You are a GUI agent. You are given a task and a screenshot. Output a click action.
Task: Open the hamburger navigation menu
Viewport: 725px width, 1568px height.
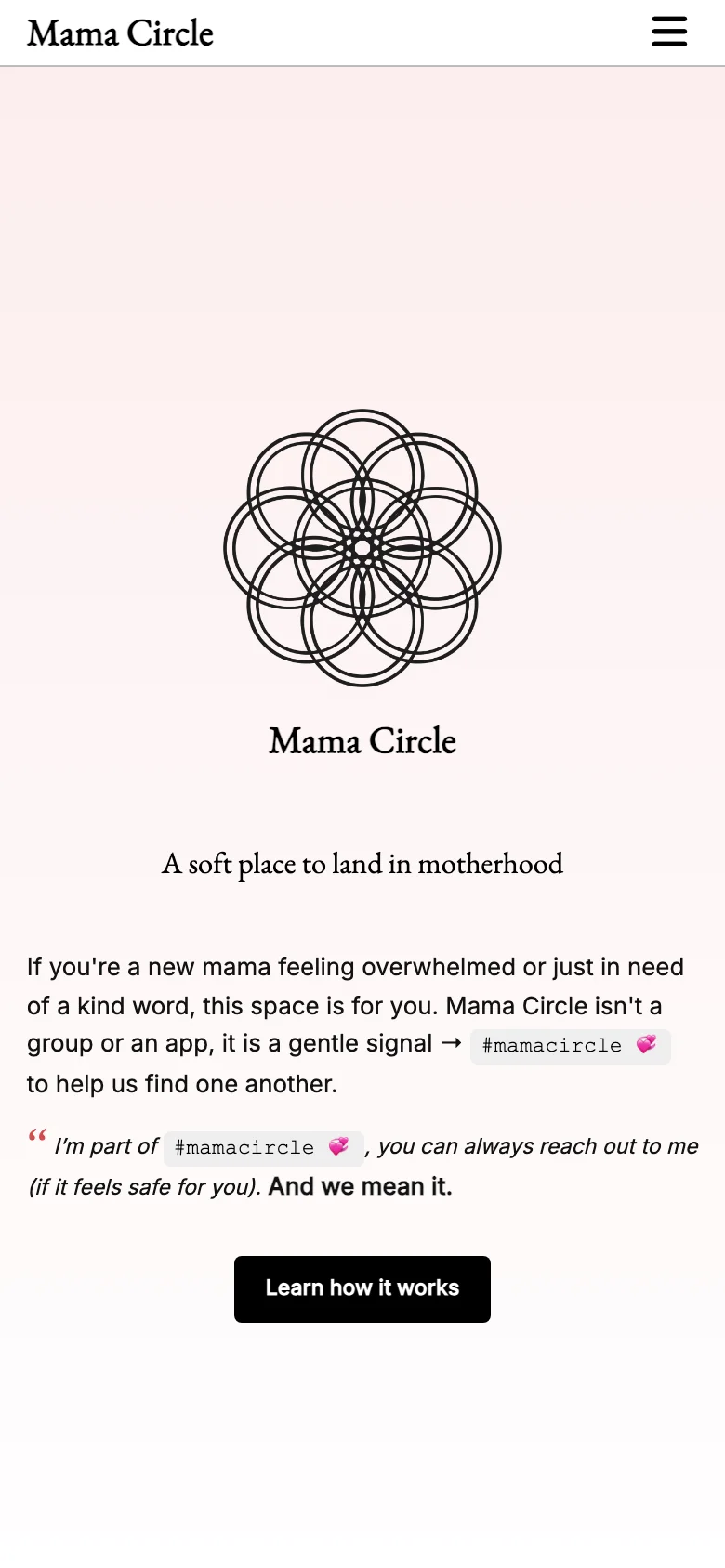[668, 31]
